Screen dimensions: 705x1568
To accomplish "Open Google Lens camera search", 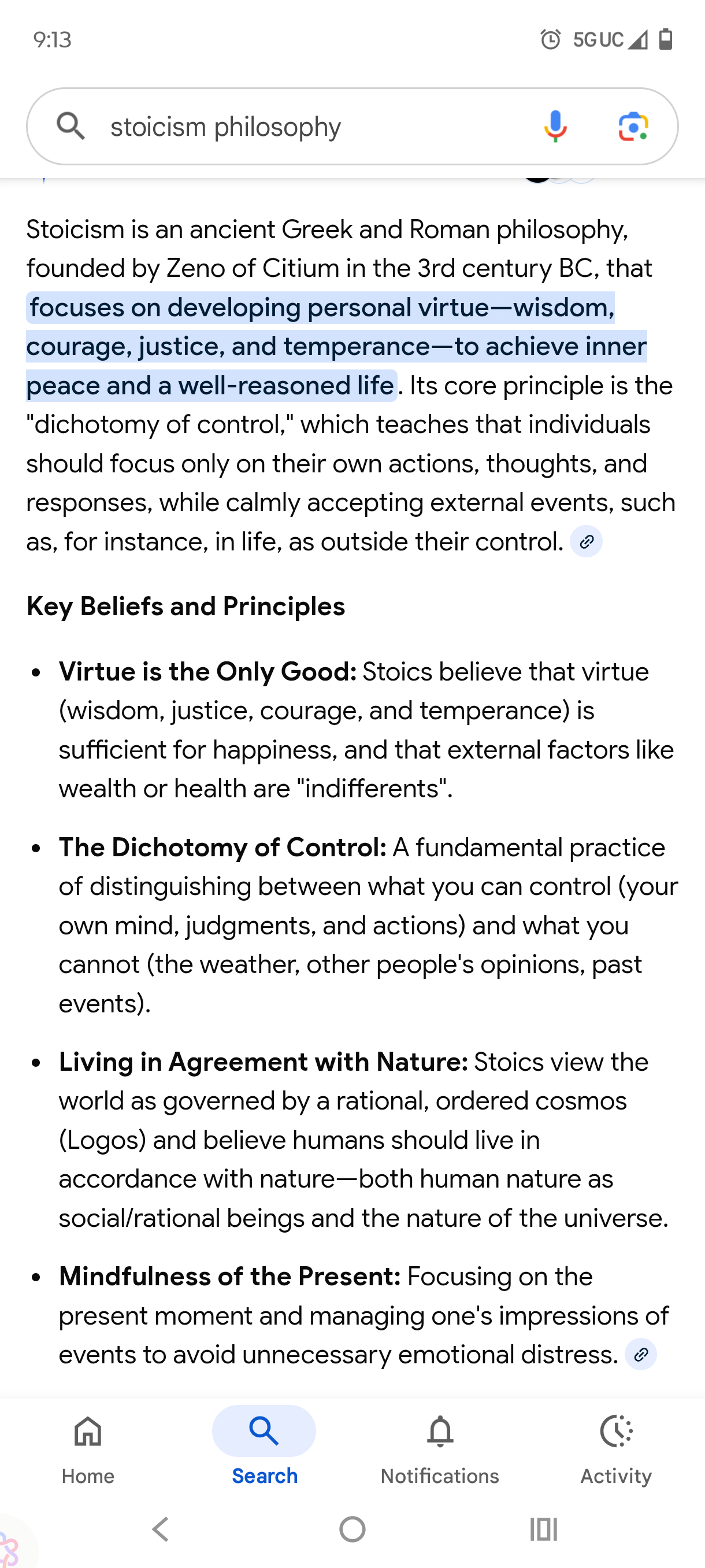I will tap(633, 127).
